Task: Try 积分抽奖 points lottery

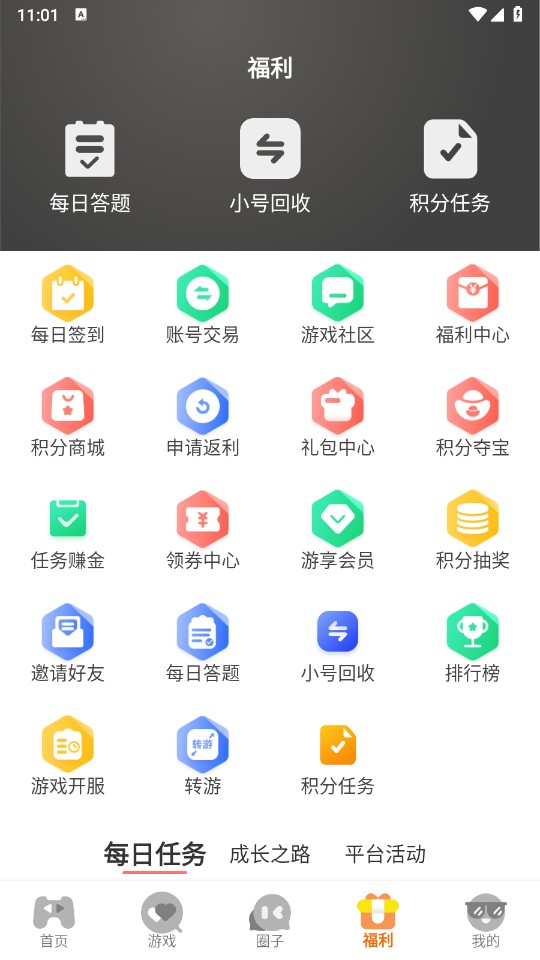Action: point(472,530)
